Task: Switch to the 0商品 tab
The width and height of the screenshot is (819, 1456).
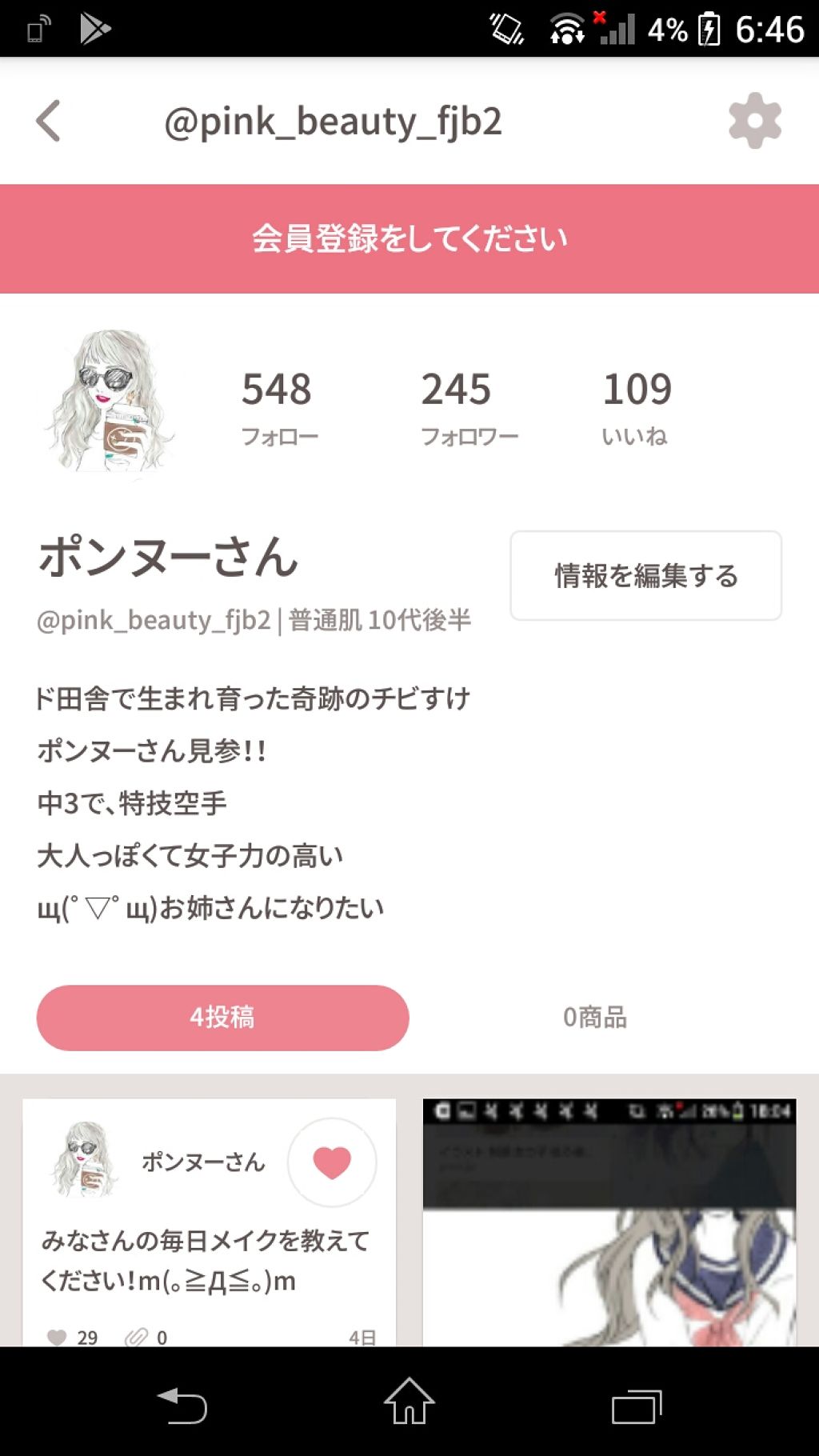Action: point(595,1017)
